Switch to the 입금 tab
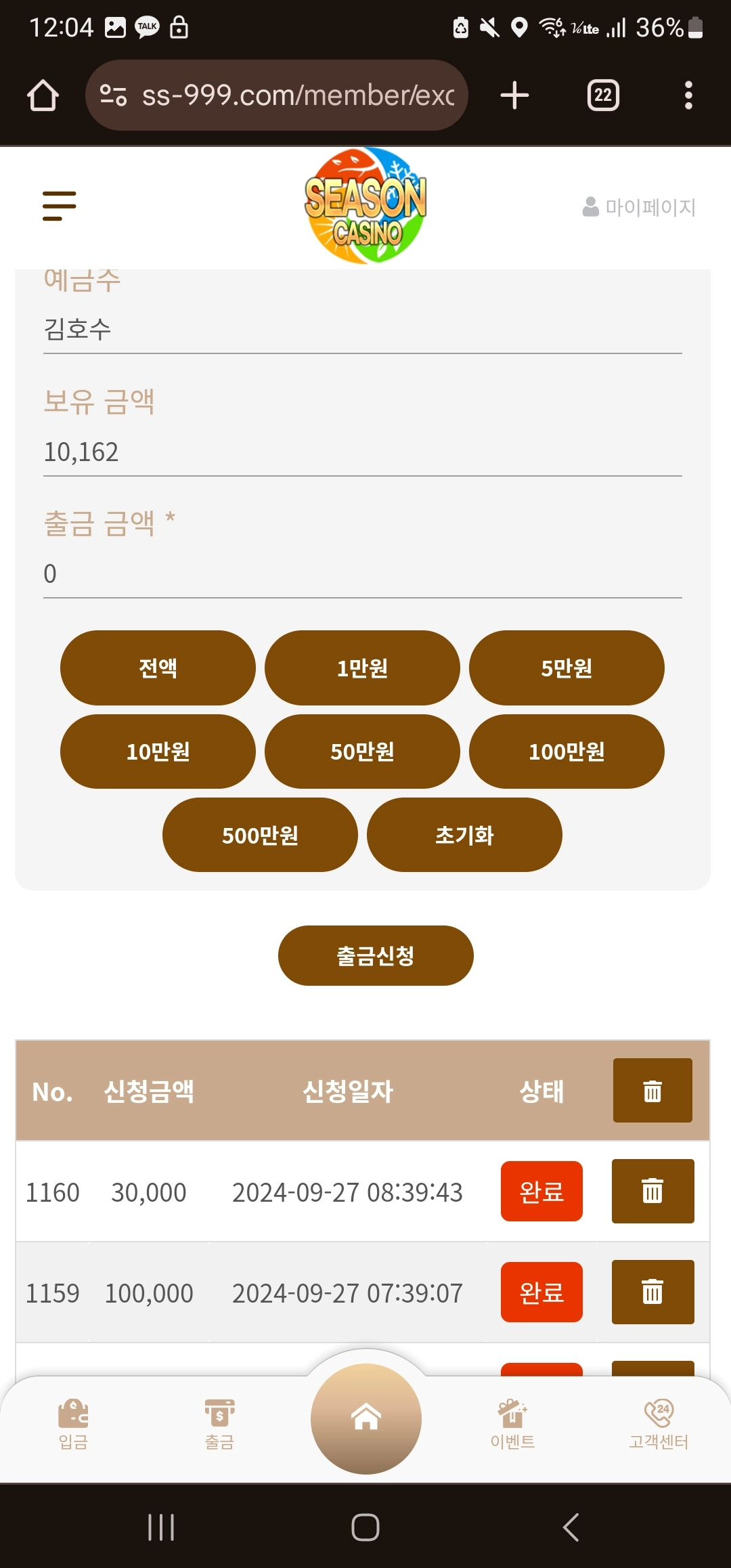The height and width of the screenshot is (1568, 731). [x=73, y=1424]
